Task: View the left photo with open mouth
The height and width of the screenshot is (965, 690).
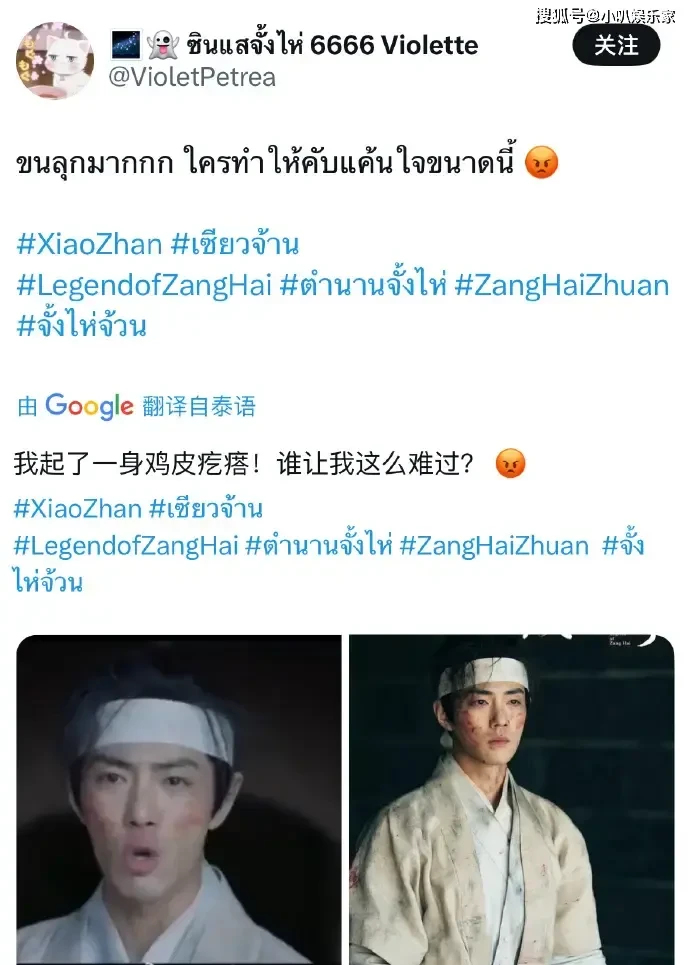Action: pyautogui.click(x=179, y=798)
